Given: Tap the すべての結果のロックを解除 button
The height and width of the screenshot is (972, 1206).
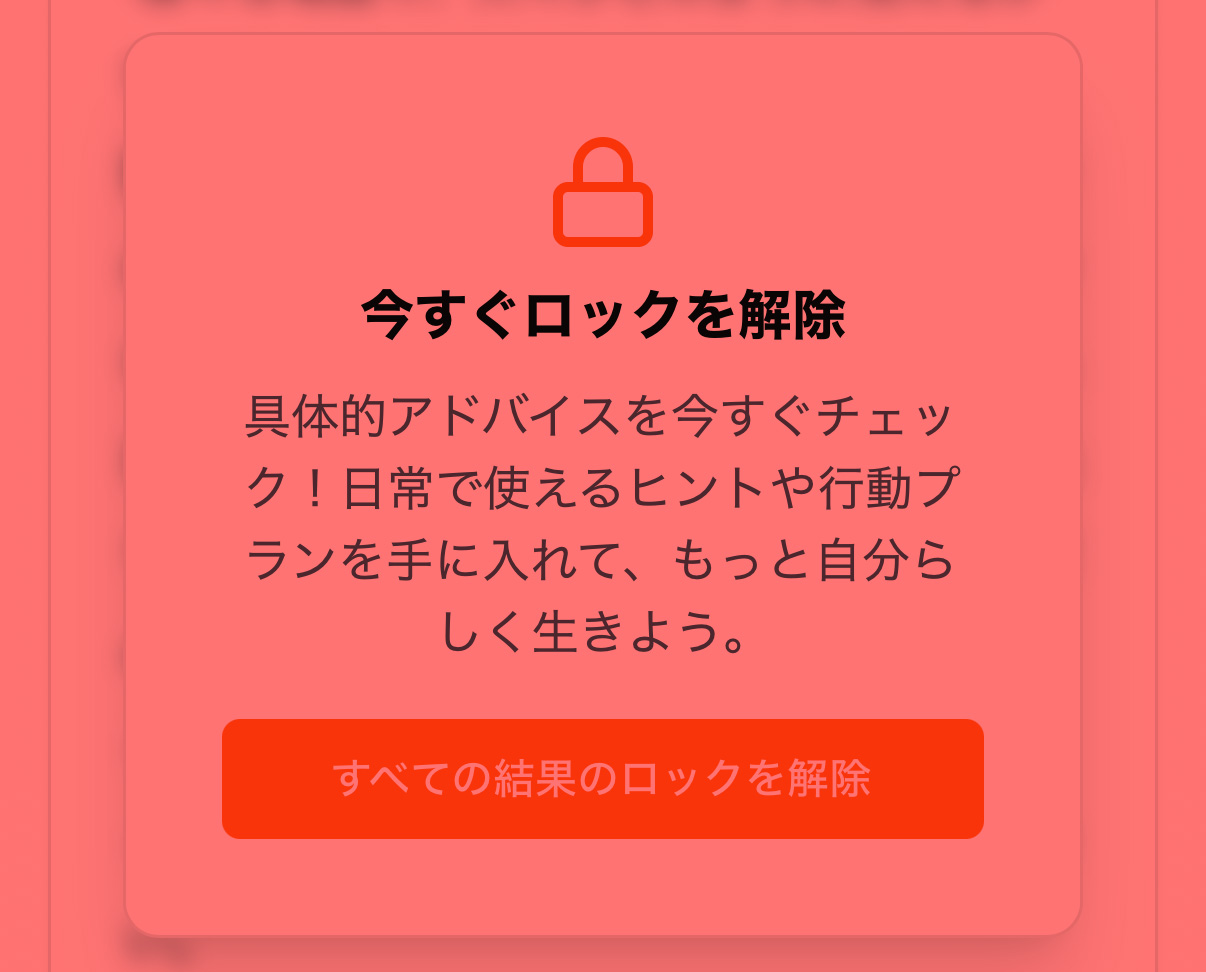Looking at the screenshot, I should click(x=602, y=778).
